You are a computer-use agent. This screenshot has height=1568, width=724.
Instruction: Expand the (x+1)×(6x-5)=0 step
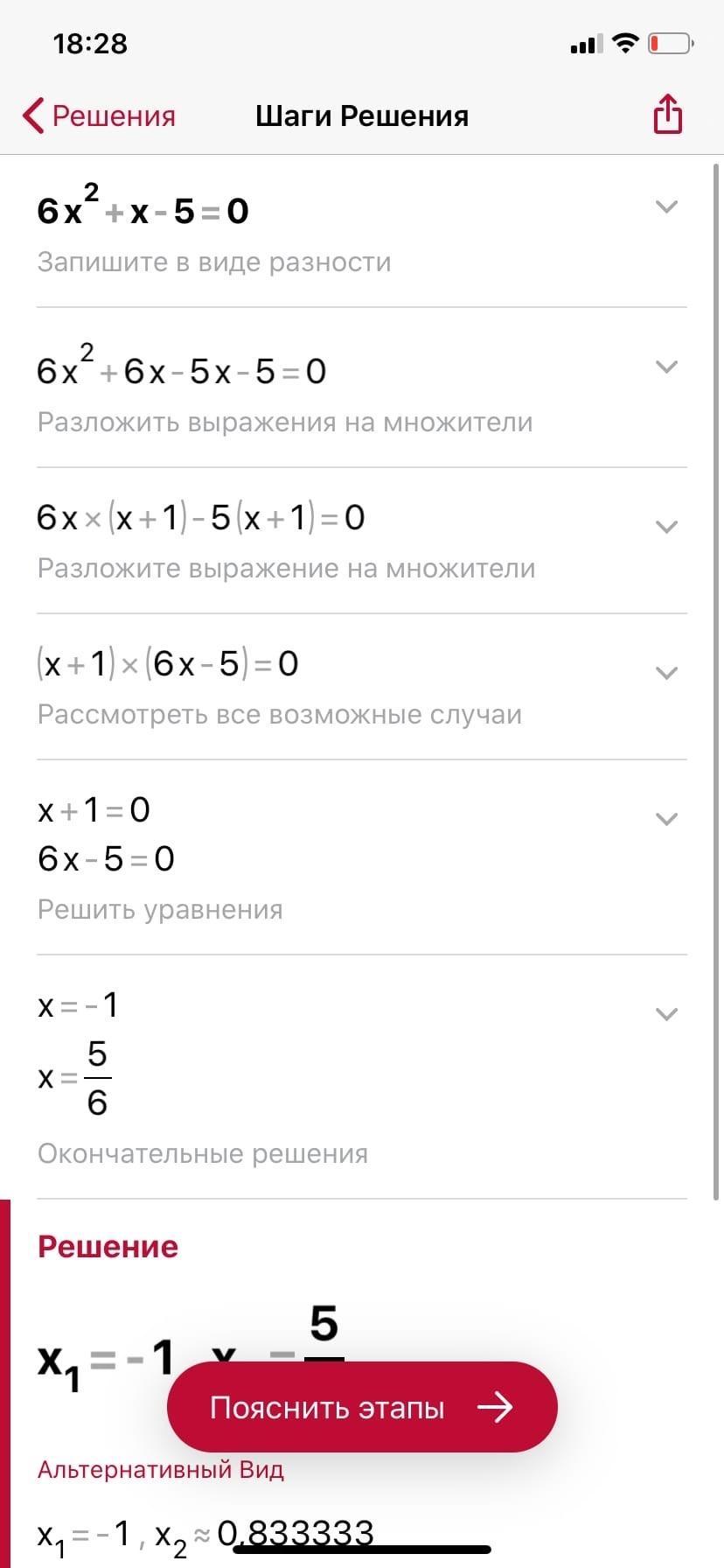[666, 673]
